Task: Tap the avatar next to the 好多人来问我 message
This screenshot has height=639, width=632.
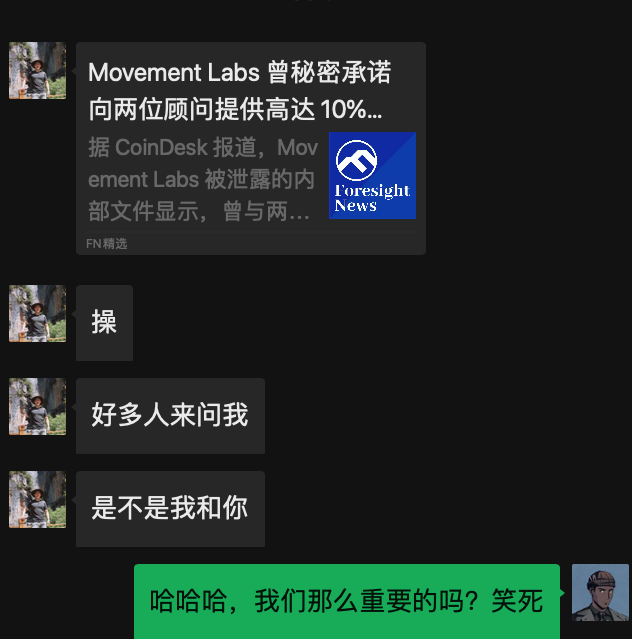Action: [37, 407]
